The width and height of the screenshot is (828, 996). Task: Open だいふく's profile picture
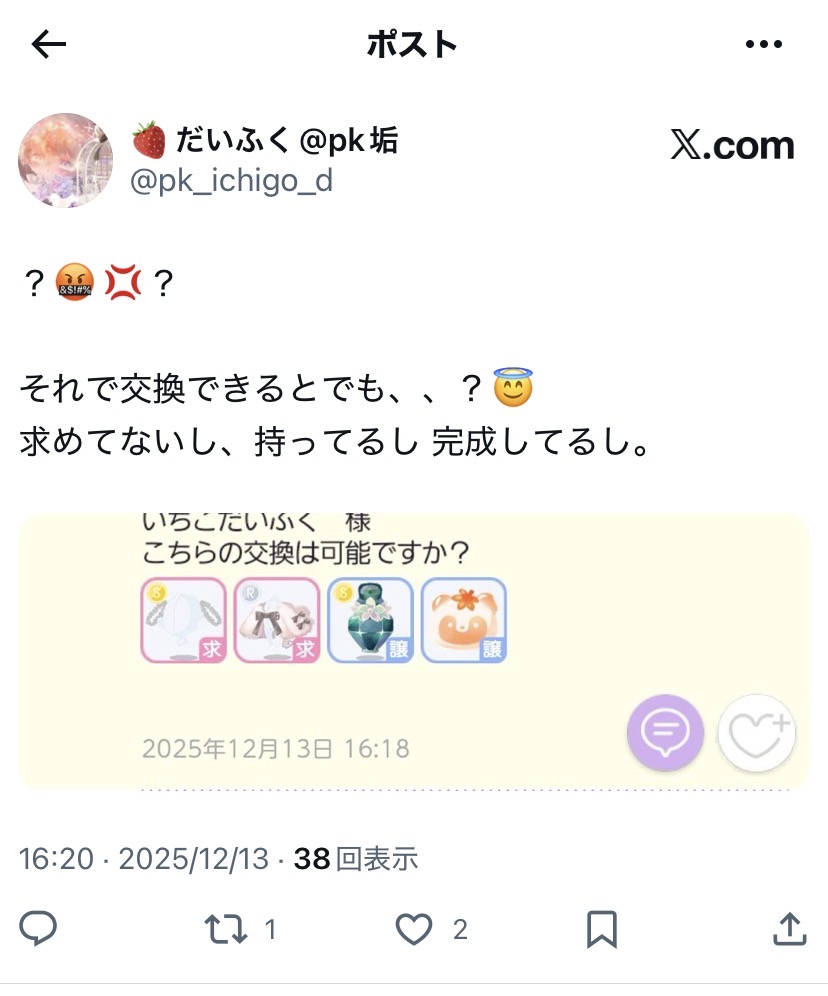tap(65, 160)
